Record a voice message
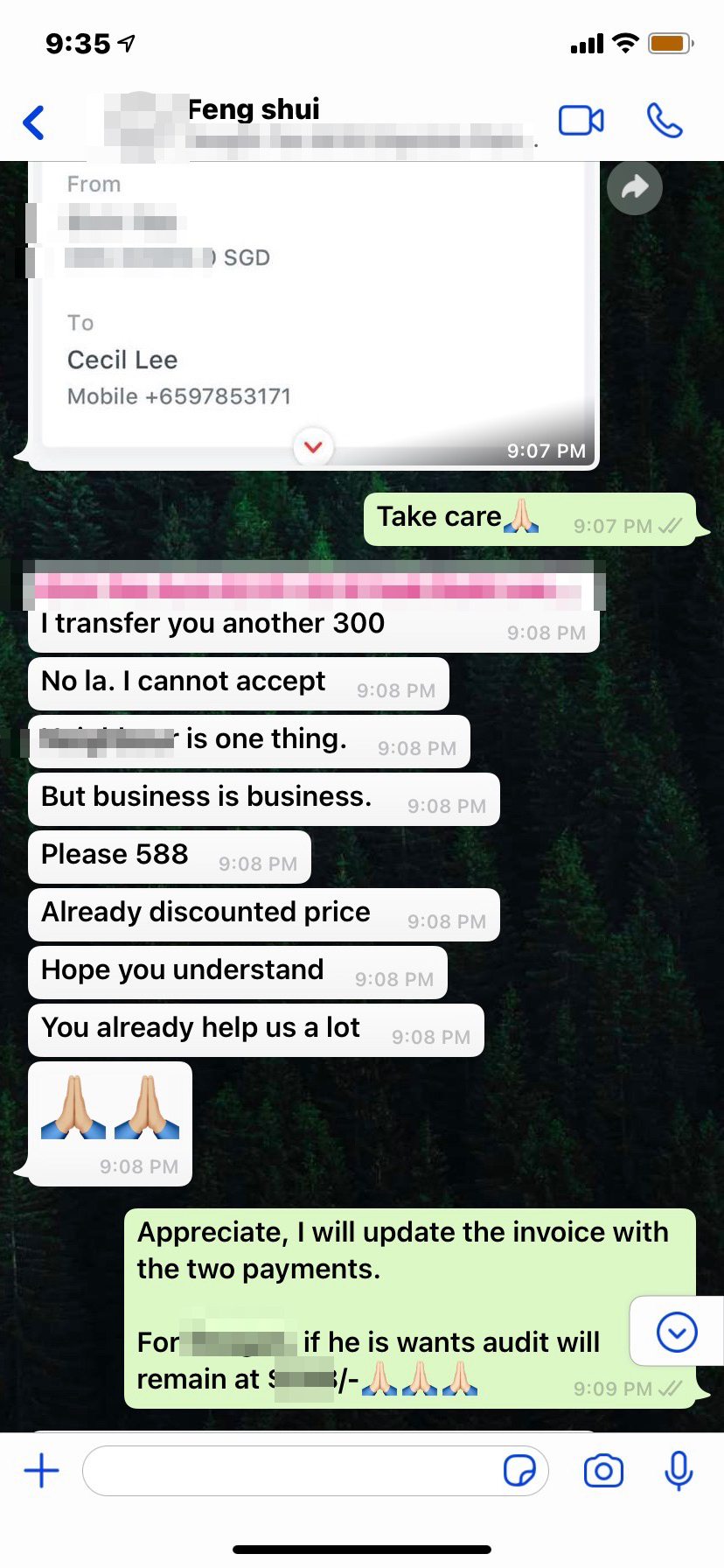The image size is (724, 1568). click(x=679, y=1471)
